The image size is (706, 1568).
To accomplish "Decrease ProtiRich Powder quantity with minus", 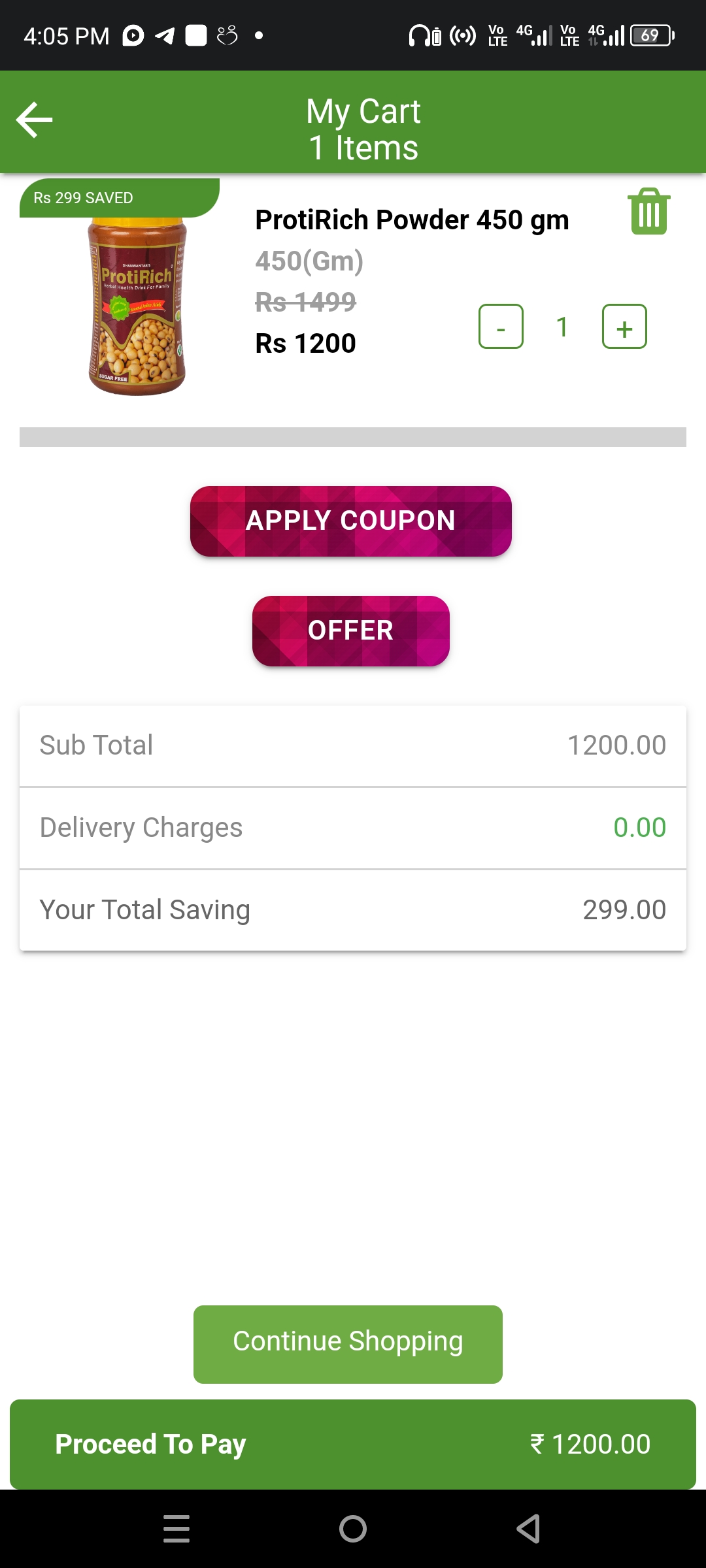I will (501, 327).
